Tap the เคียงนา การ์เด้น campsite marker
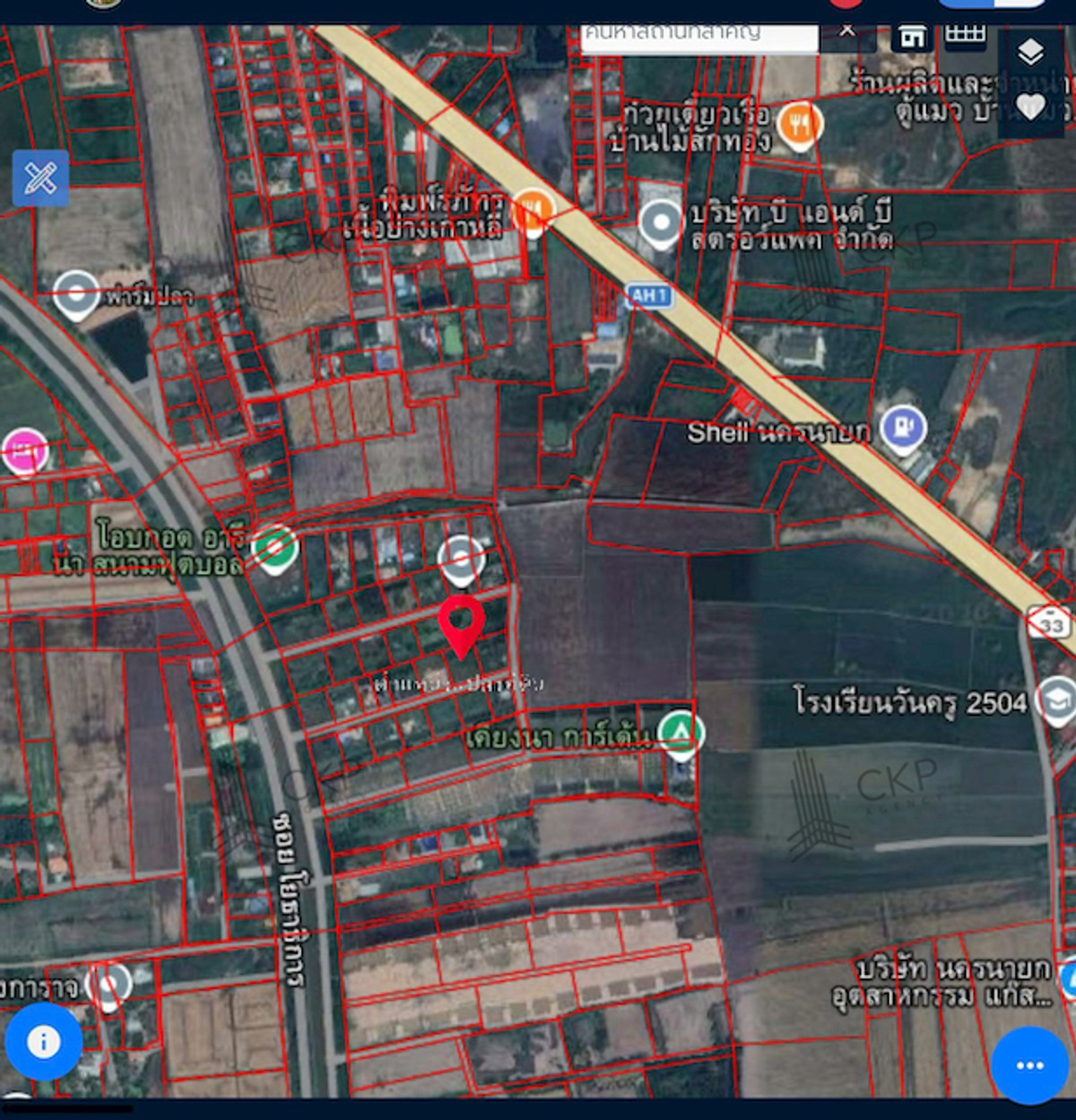 (681, 732)
